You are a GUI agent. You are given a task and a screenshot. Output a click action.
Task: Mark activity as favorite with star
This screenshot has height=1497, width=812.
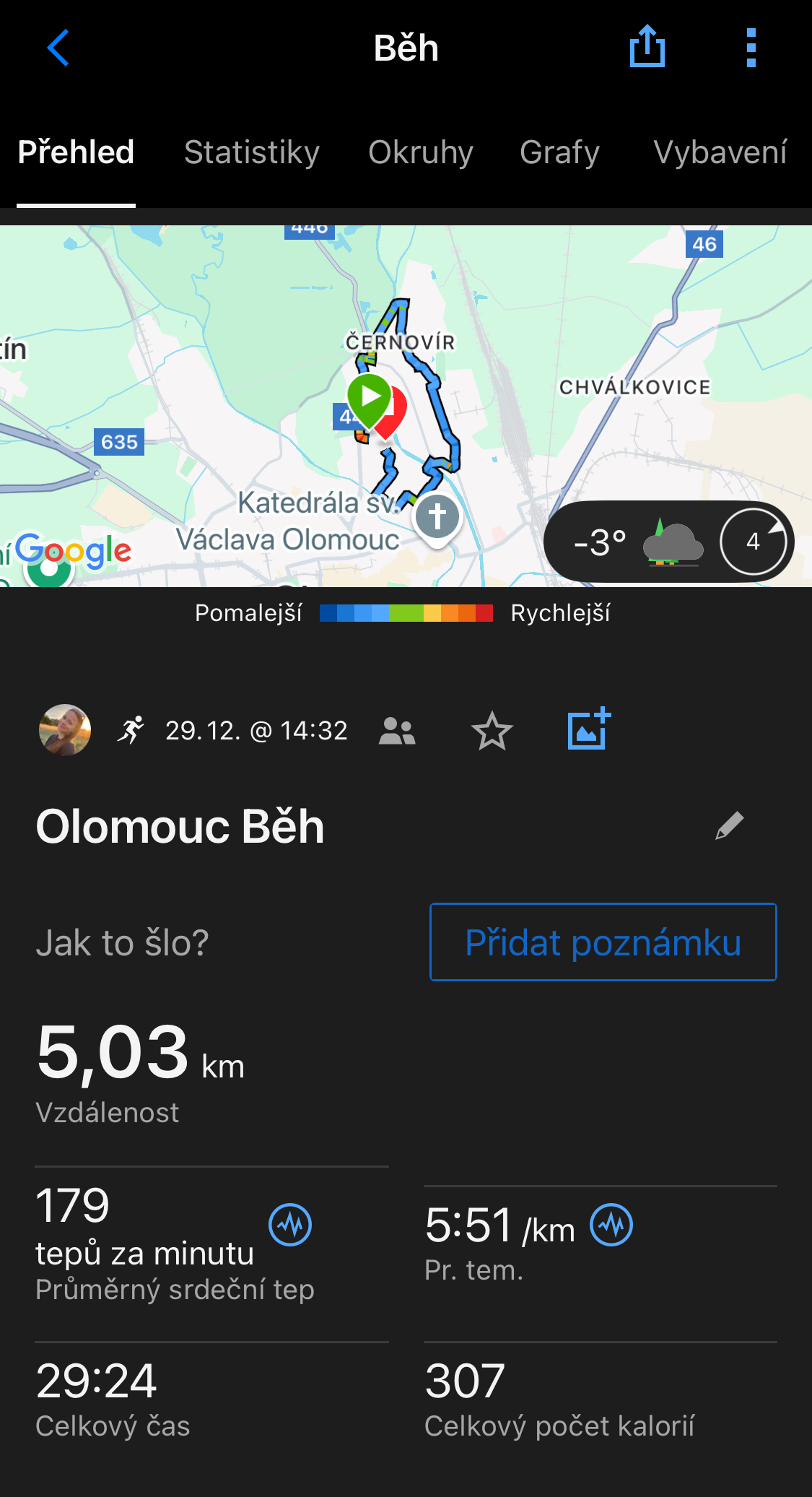tap(492, 731)
